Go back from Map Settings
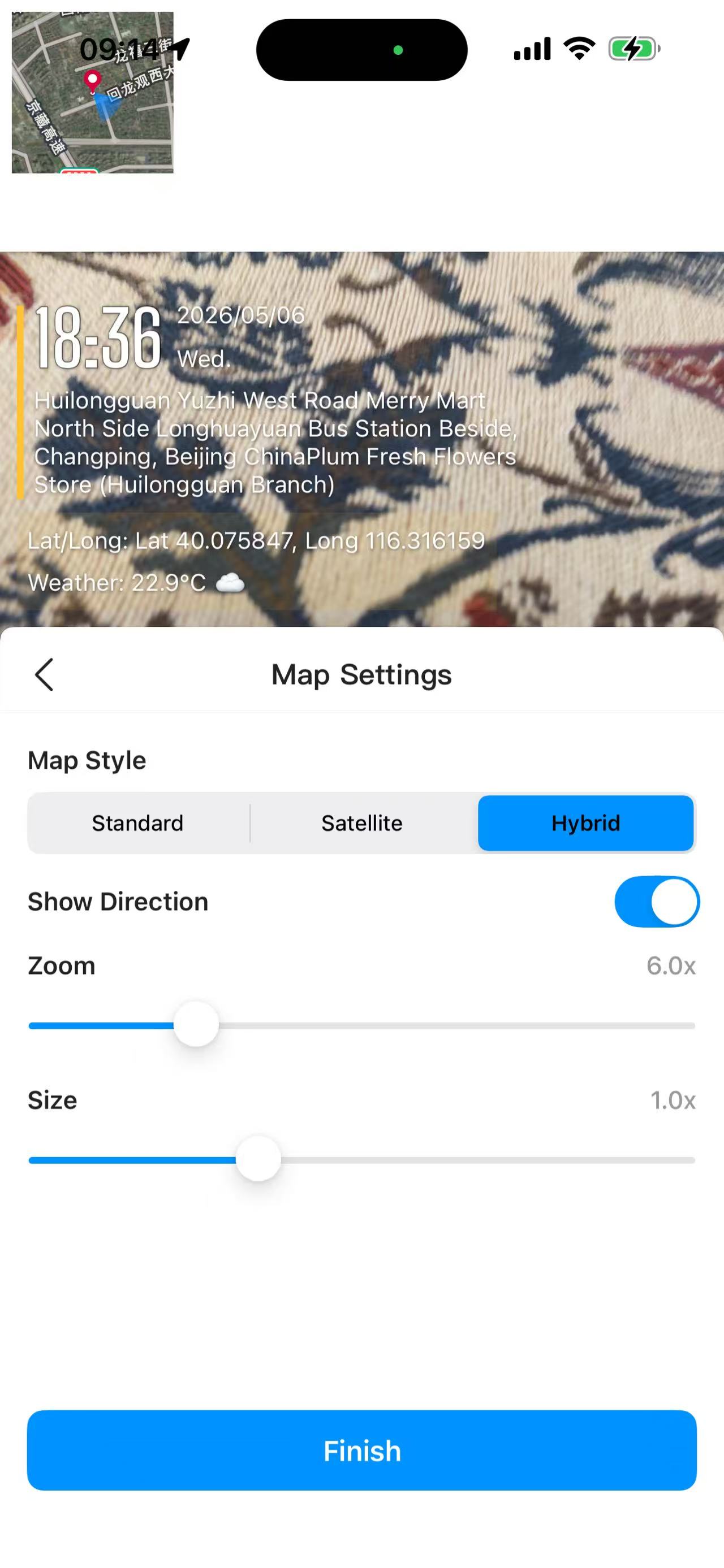Screen dimensions: 724x1568 (45, 674)
